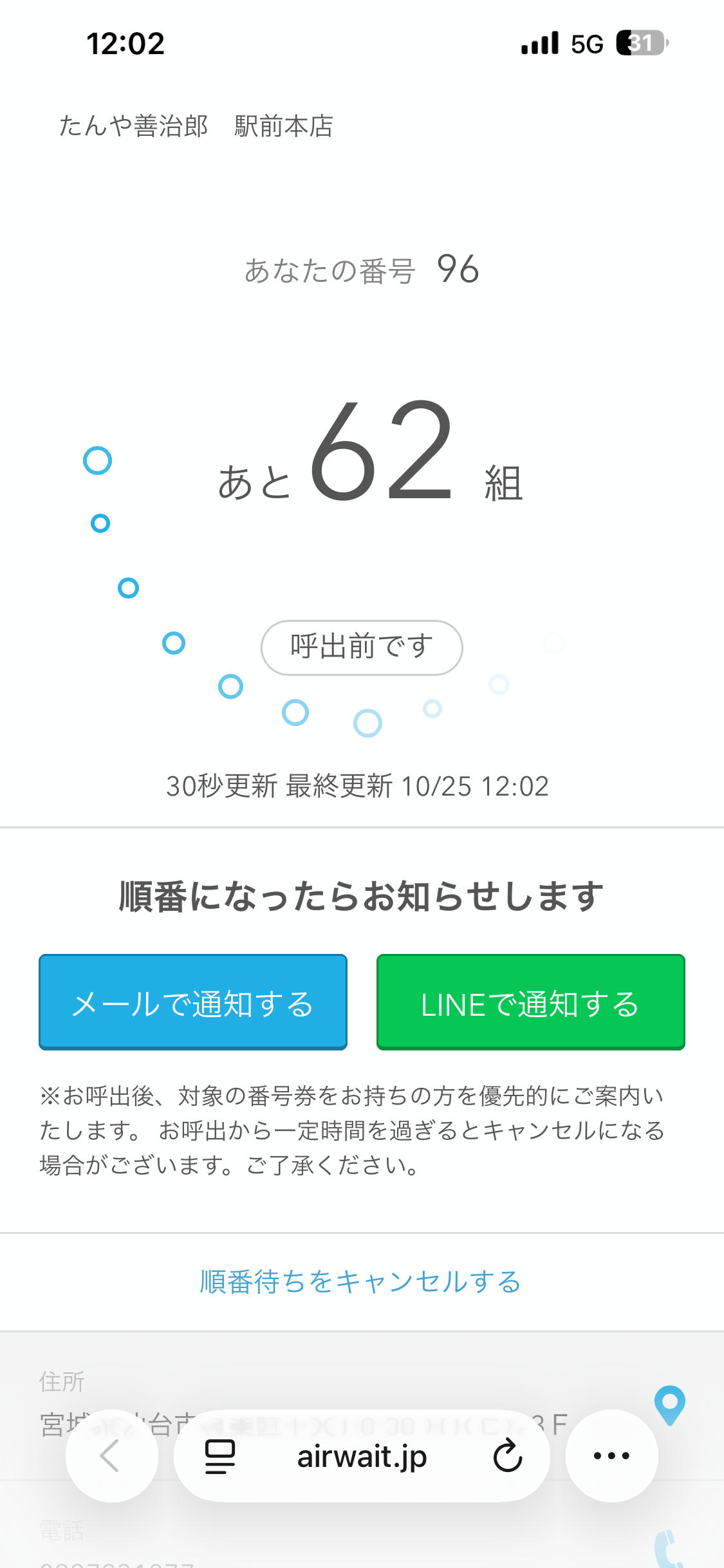Viewport: 724px width, 1568px height.
Task: Reload the airwait.jp page
Action: 508,1456
